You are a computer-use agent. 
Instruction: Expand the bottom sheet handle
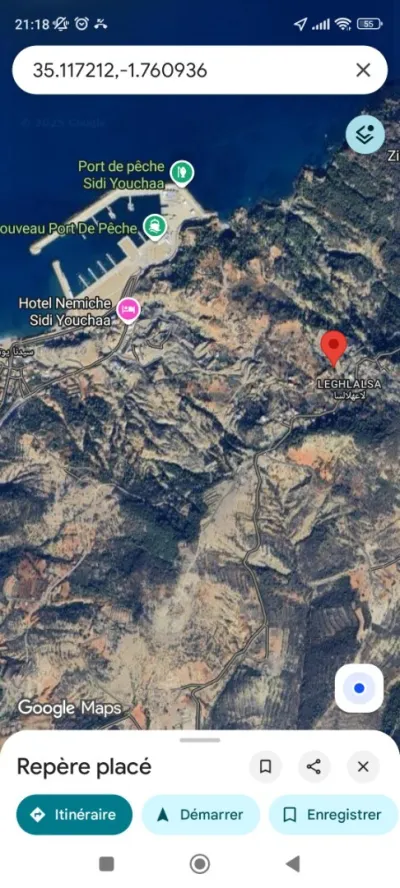[x=200, y=740]
